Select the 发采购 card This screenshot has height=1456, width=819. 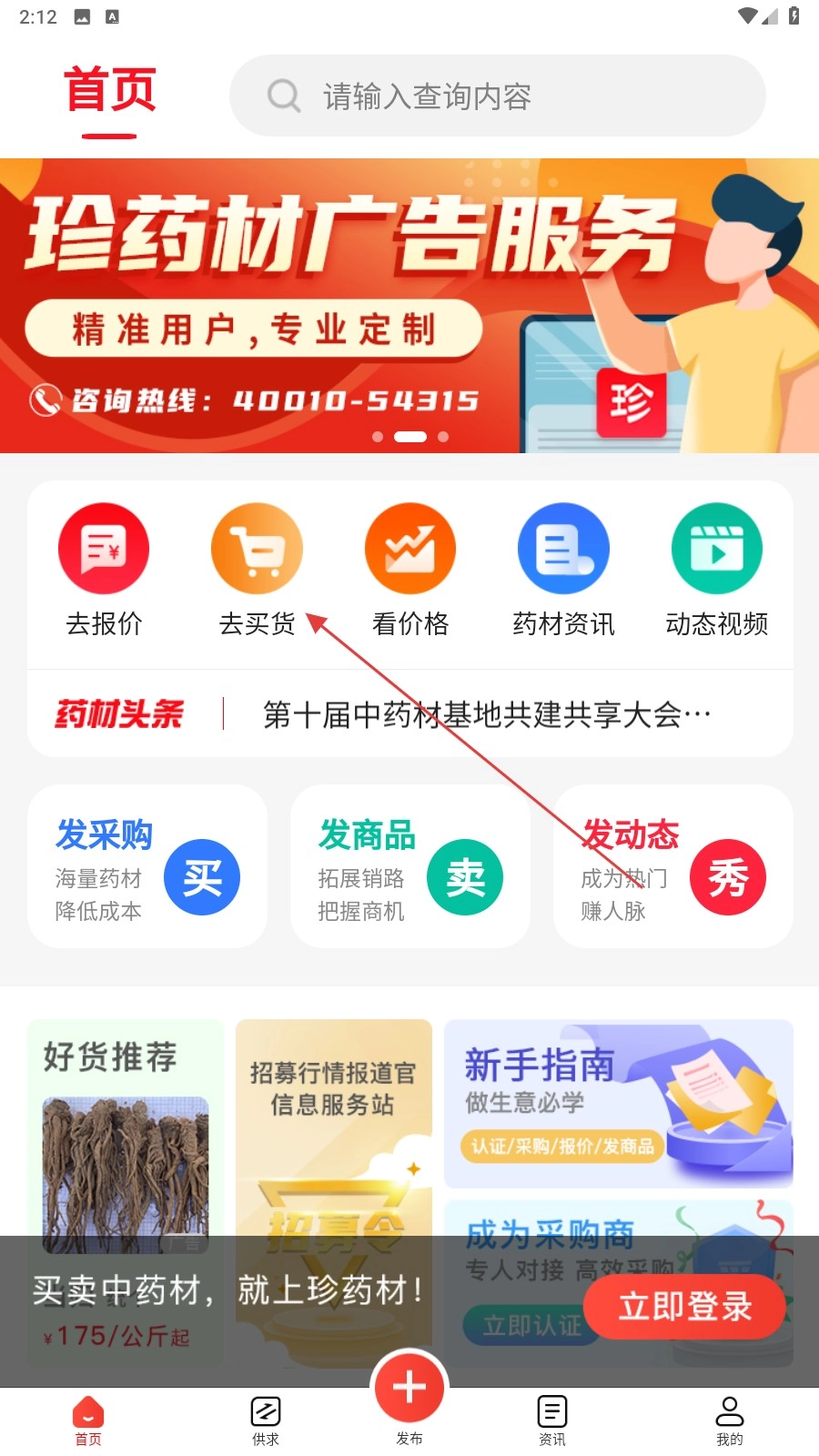pyautogui.click(x=147, y=866)
